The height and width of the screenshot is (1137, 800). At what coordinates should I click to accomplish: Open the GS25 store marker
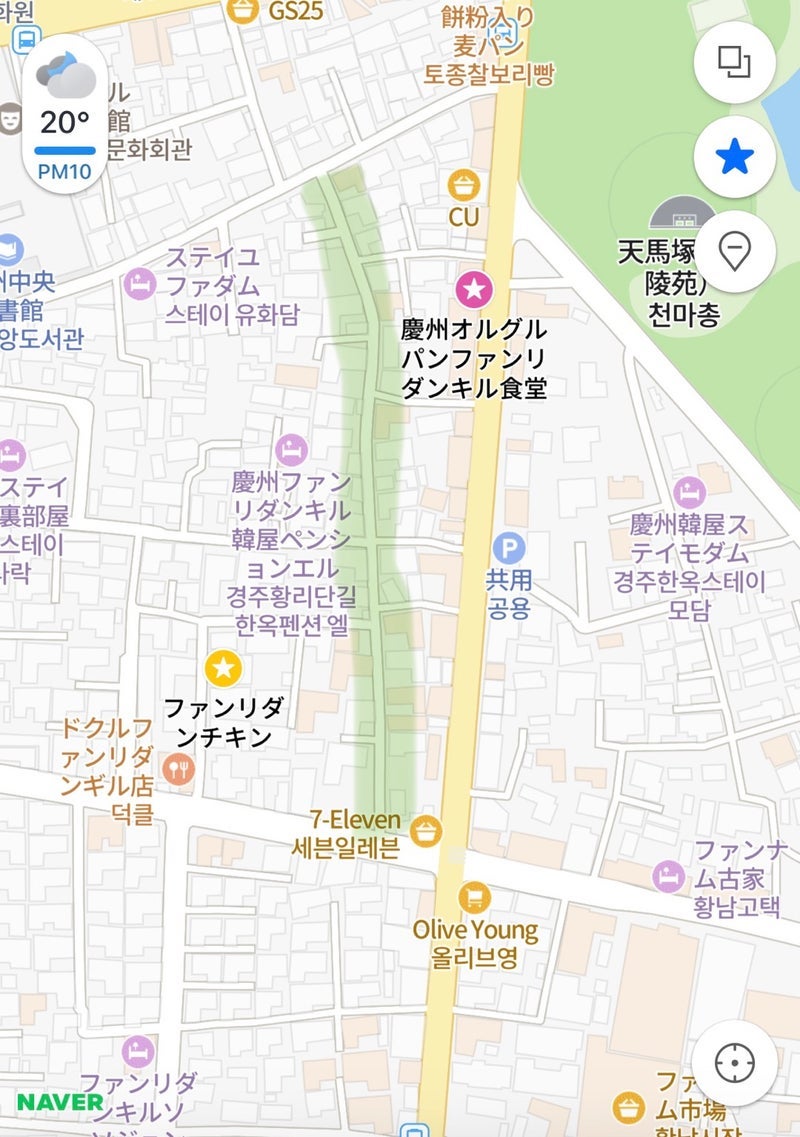pos(242,11)
